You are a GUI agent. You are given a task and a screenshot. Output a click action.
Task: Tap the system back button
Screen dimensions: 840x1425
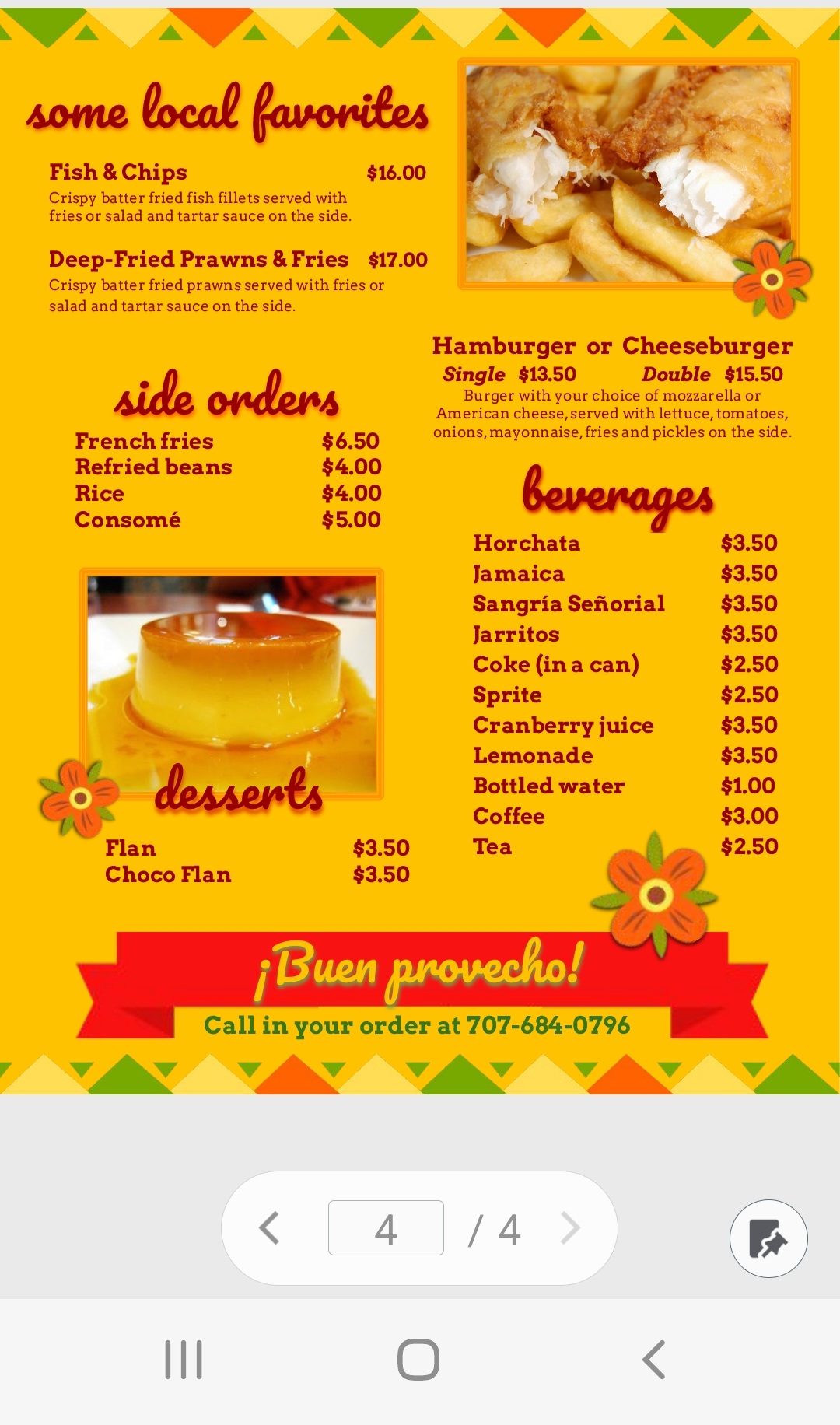(x=654, y=1360)
